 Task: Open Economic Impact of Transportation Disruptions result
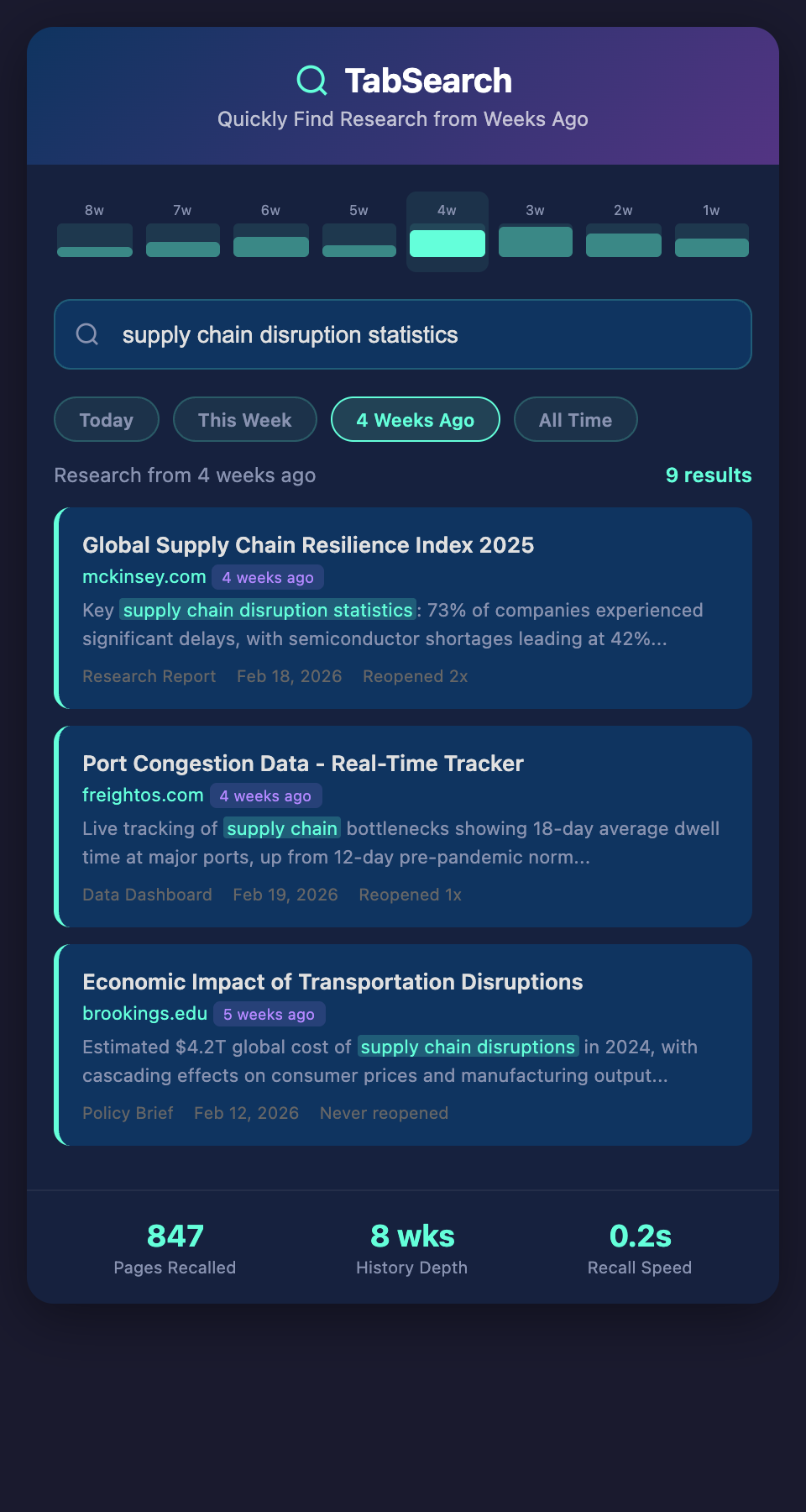(332, 982)
